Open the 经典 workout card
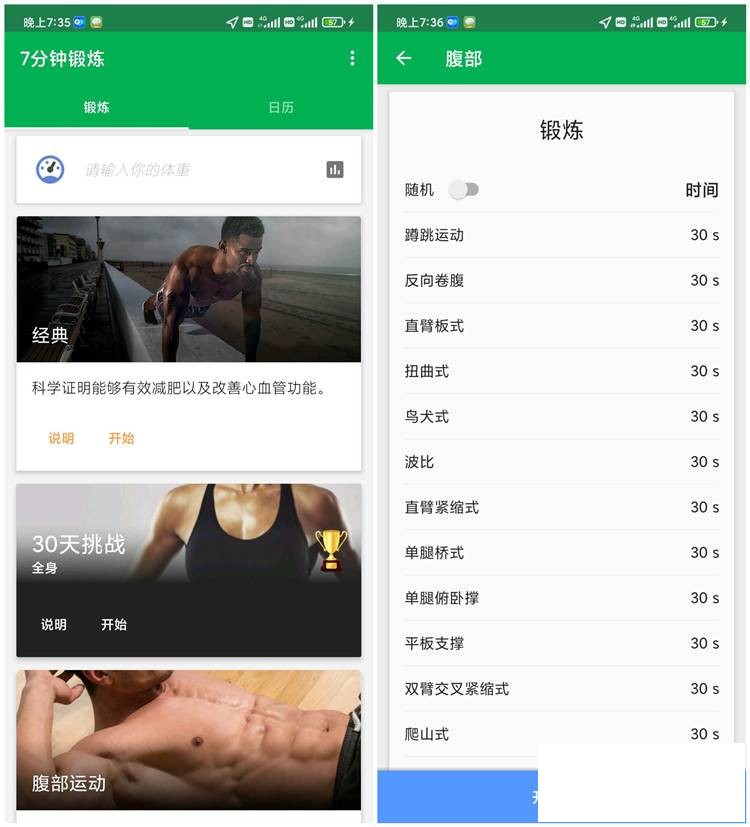 point(188,290)
